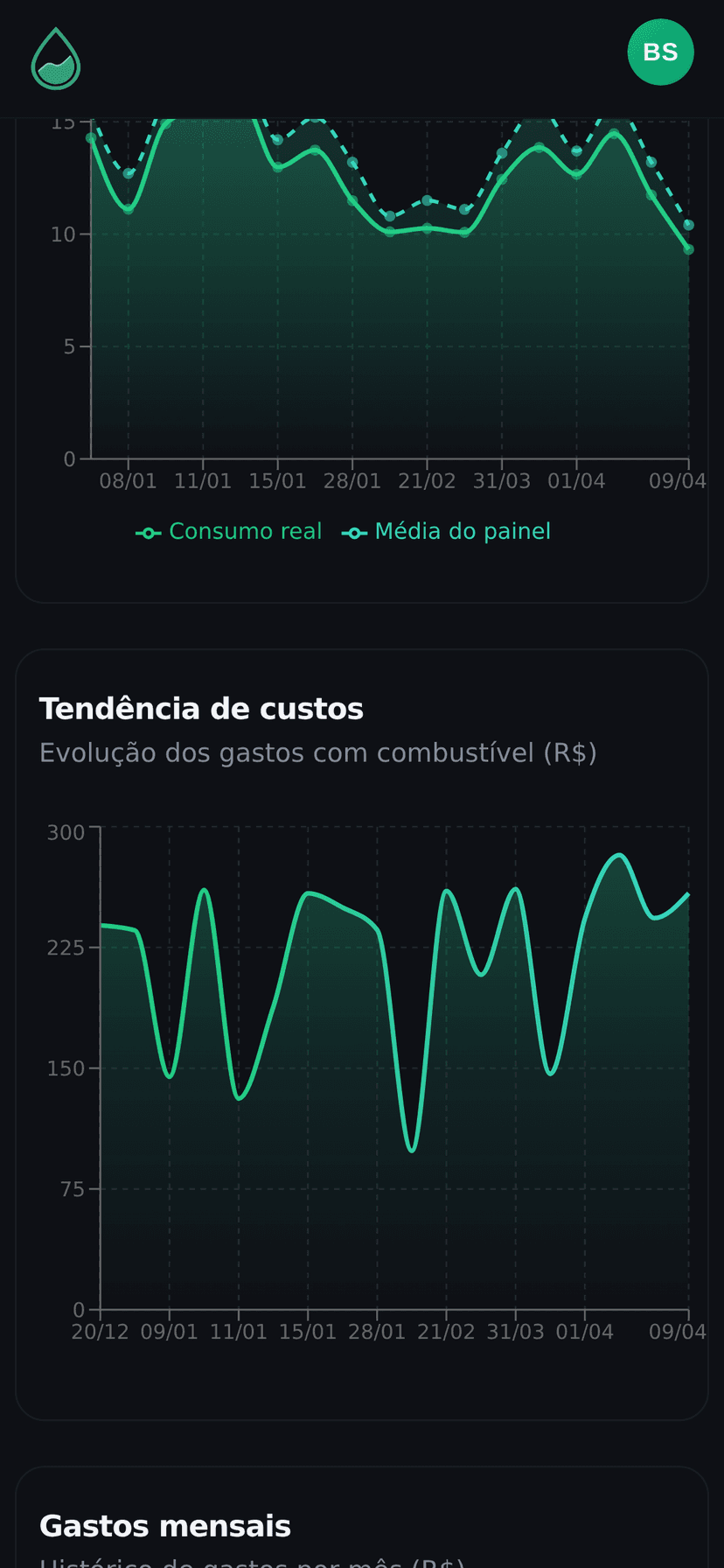The height and width of the screenshot is (1568, 724).
Task: Collapse the consumption chart card
Action: coord(362,350)
